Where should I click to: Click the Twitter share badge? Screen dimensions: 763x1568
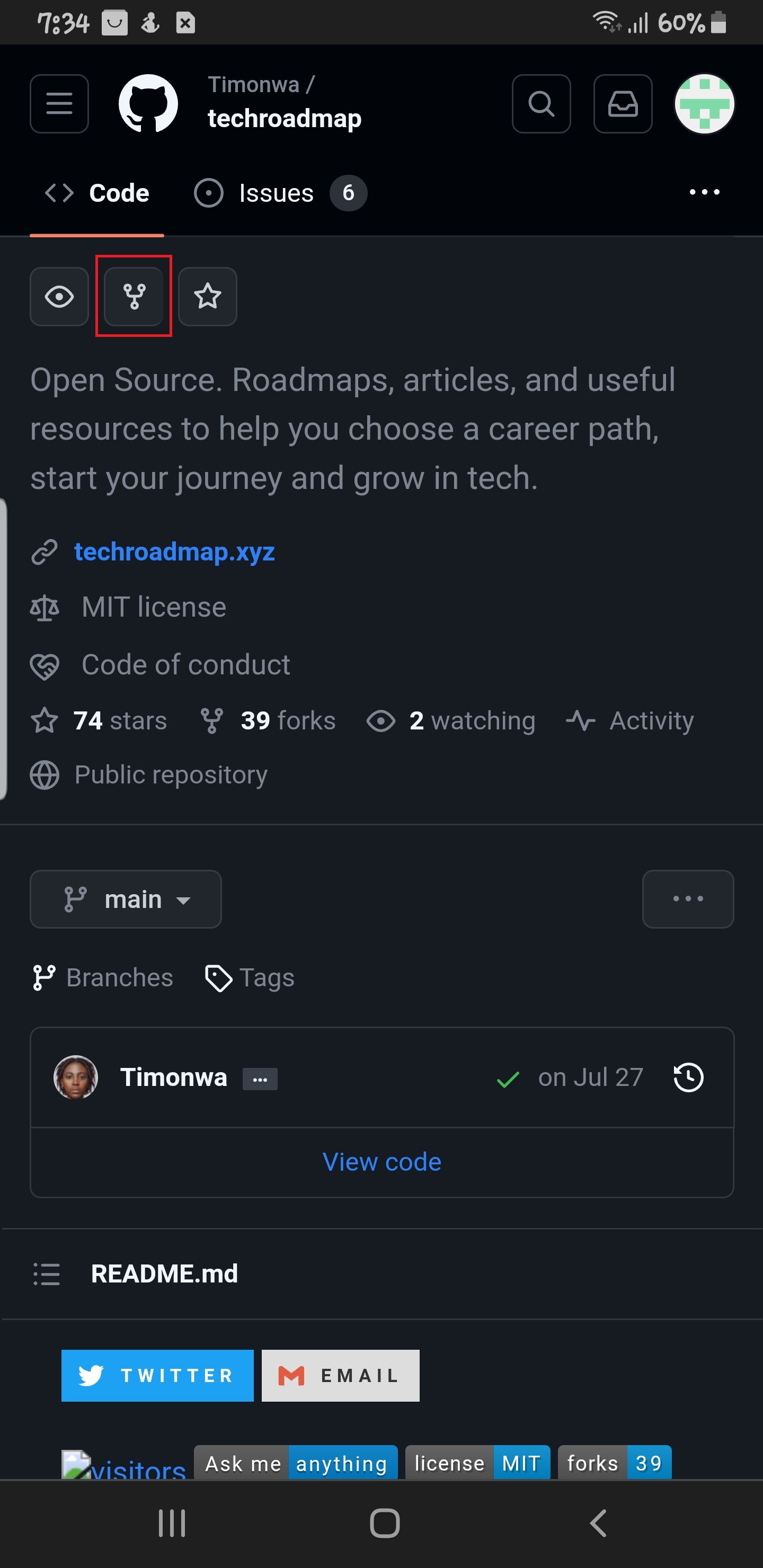157,1376
